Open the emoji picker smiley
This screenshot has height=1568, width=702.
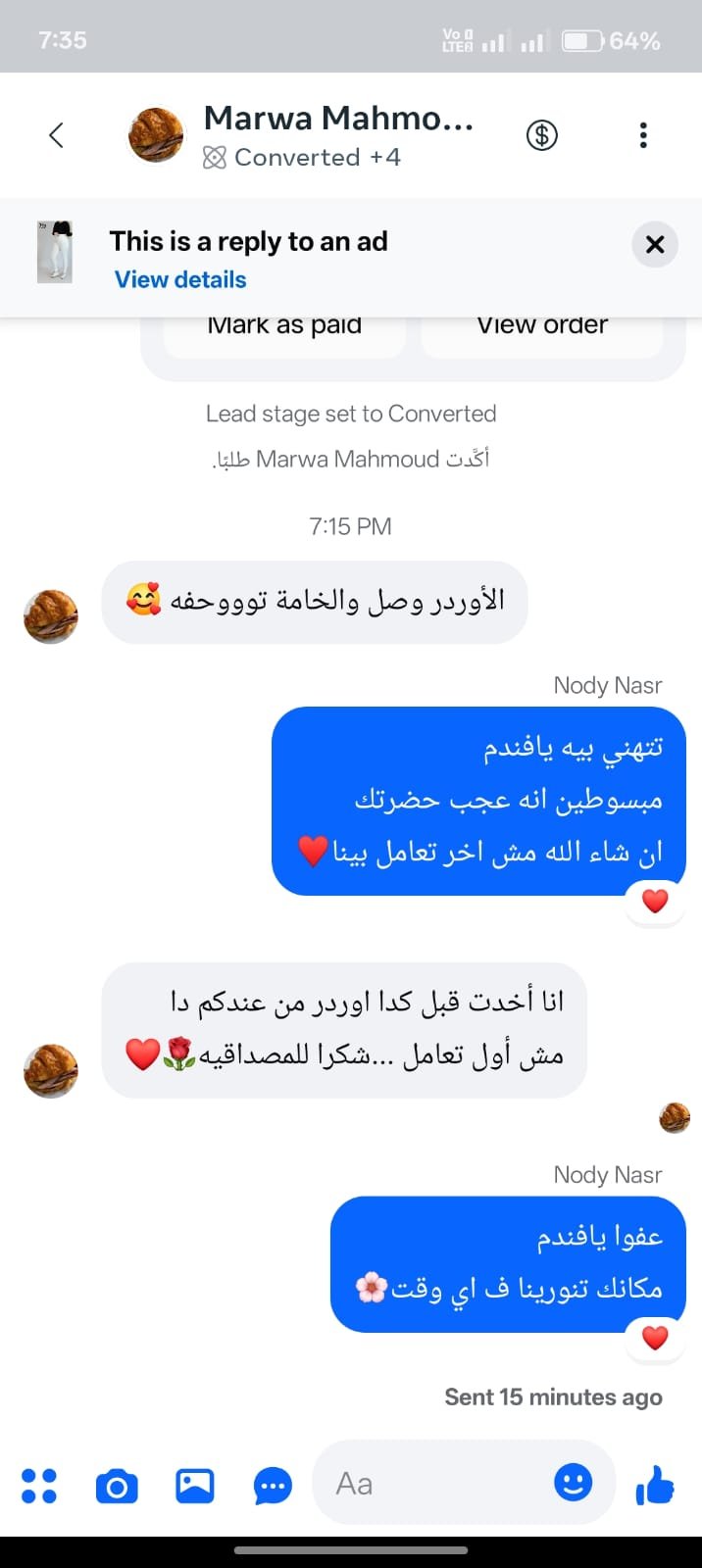[573, 1482]
